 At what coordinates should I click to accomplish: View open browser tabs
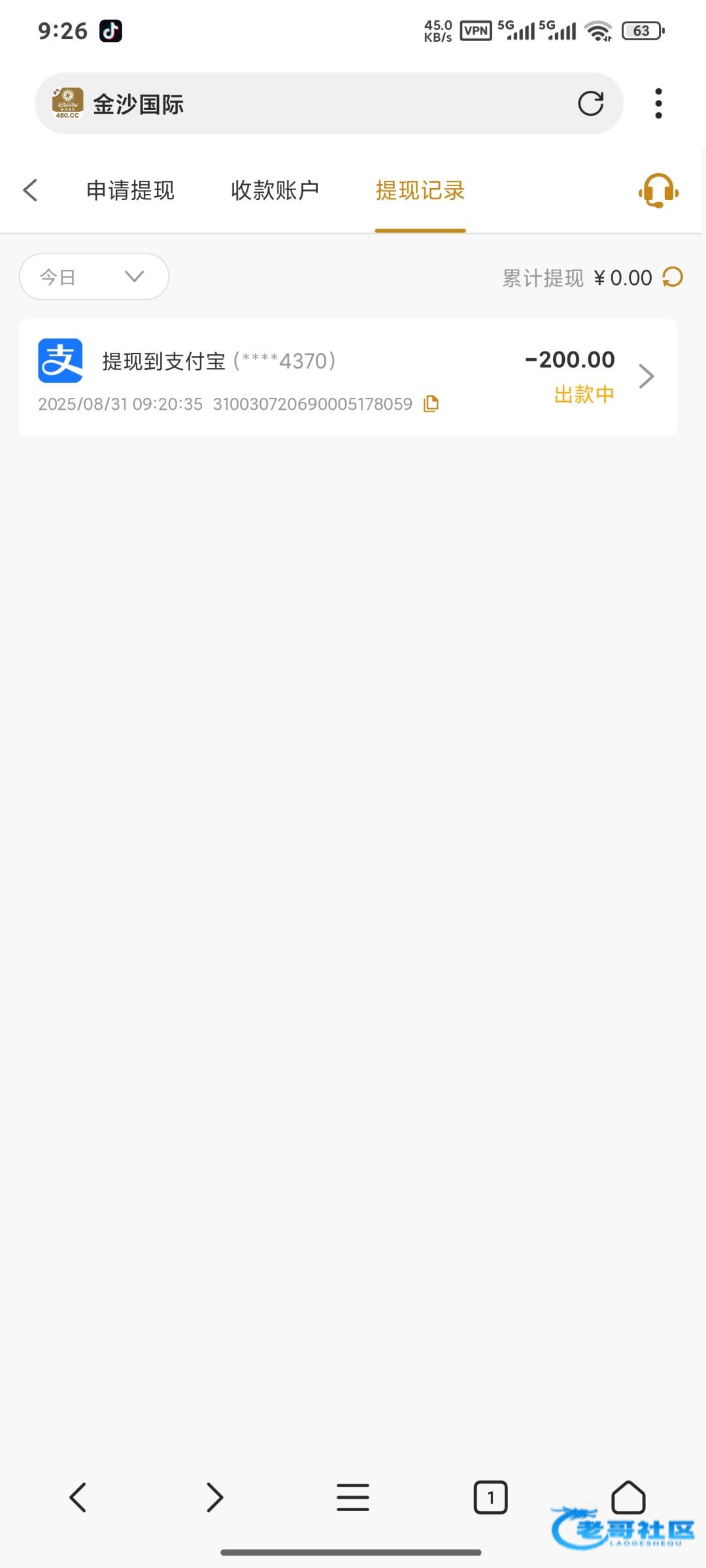click(x=490, y=1497)
